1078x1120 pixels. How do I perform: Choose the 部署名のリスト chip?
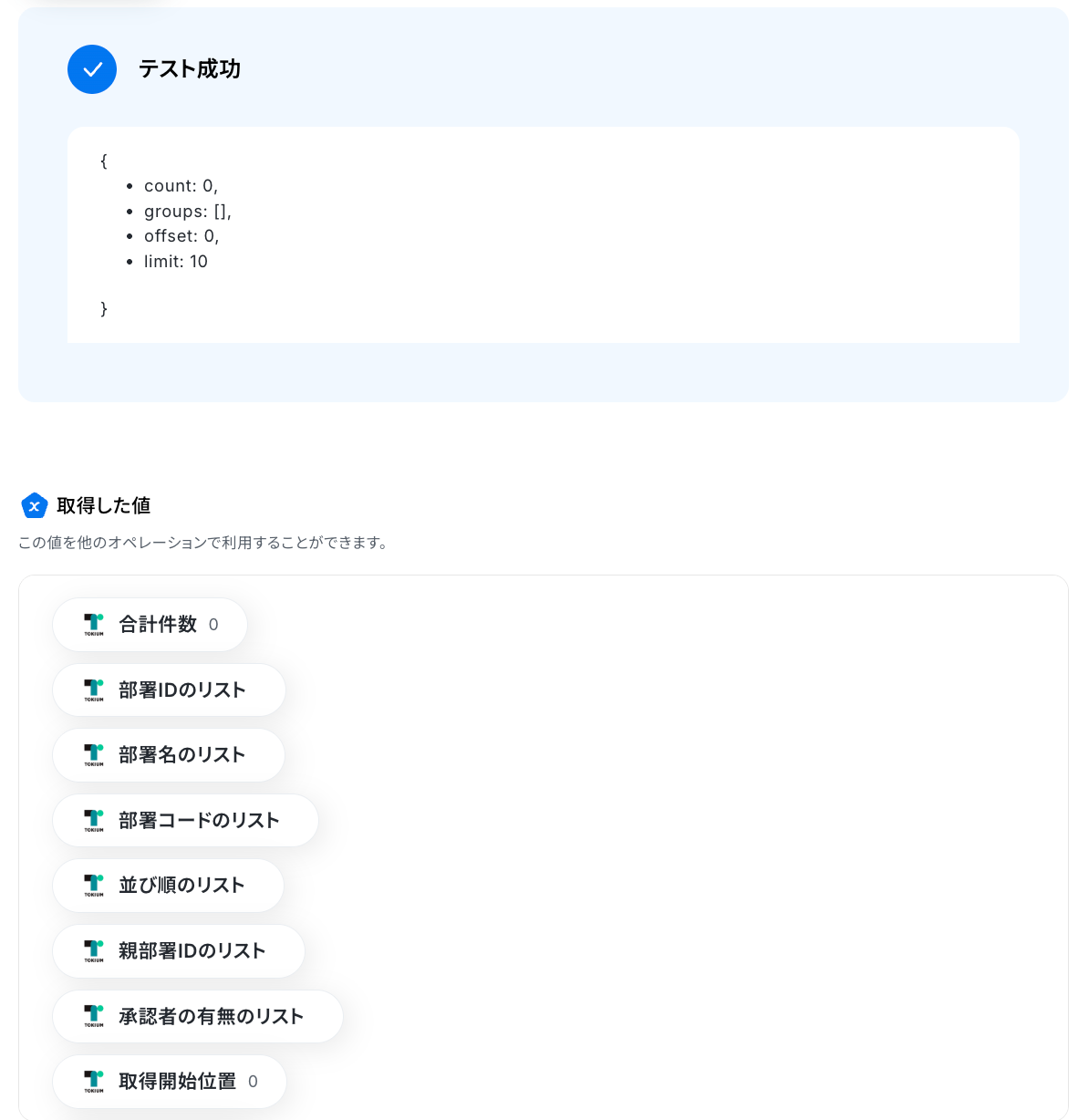[170, 755]
